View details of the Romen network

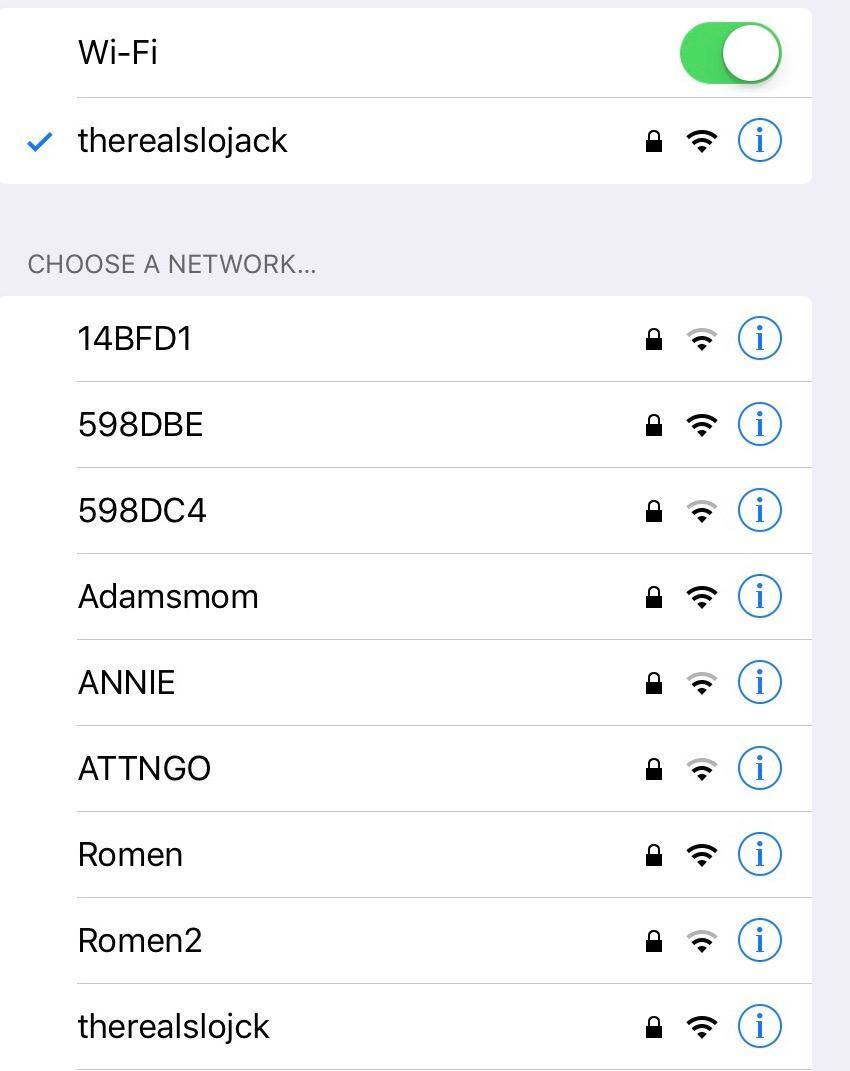(759, 855)
